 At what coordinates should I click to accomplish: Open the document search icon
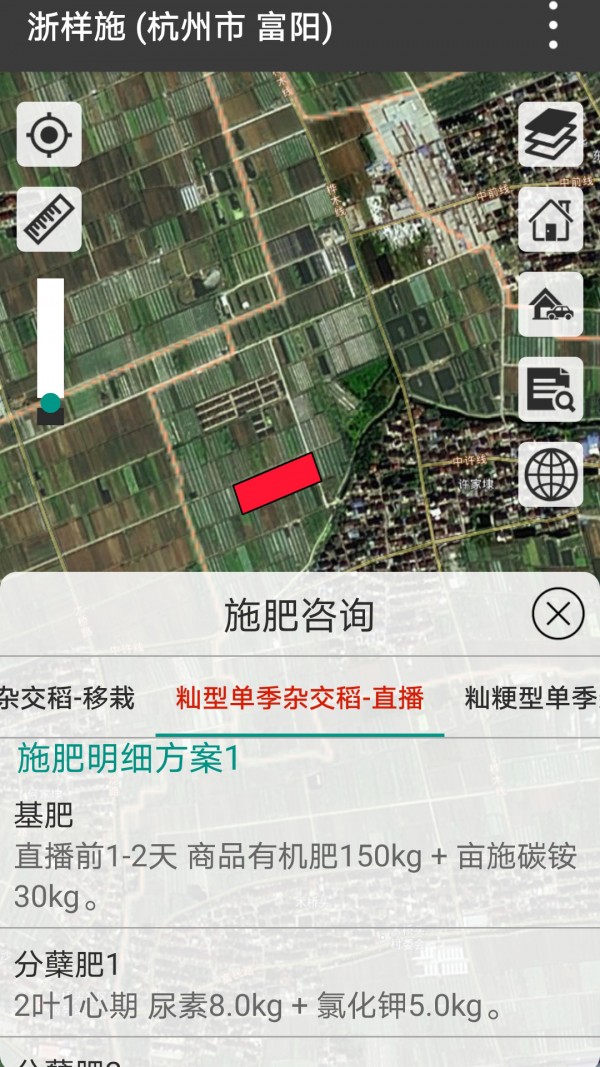pos(550,389)
